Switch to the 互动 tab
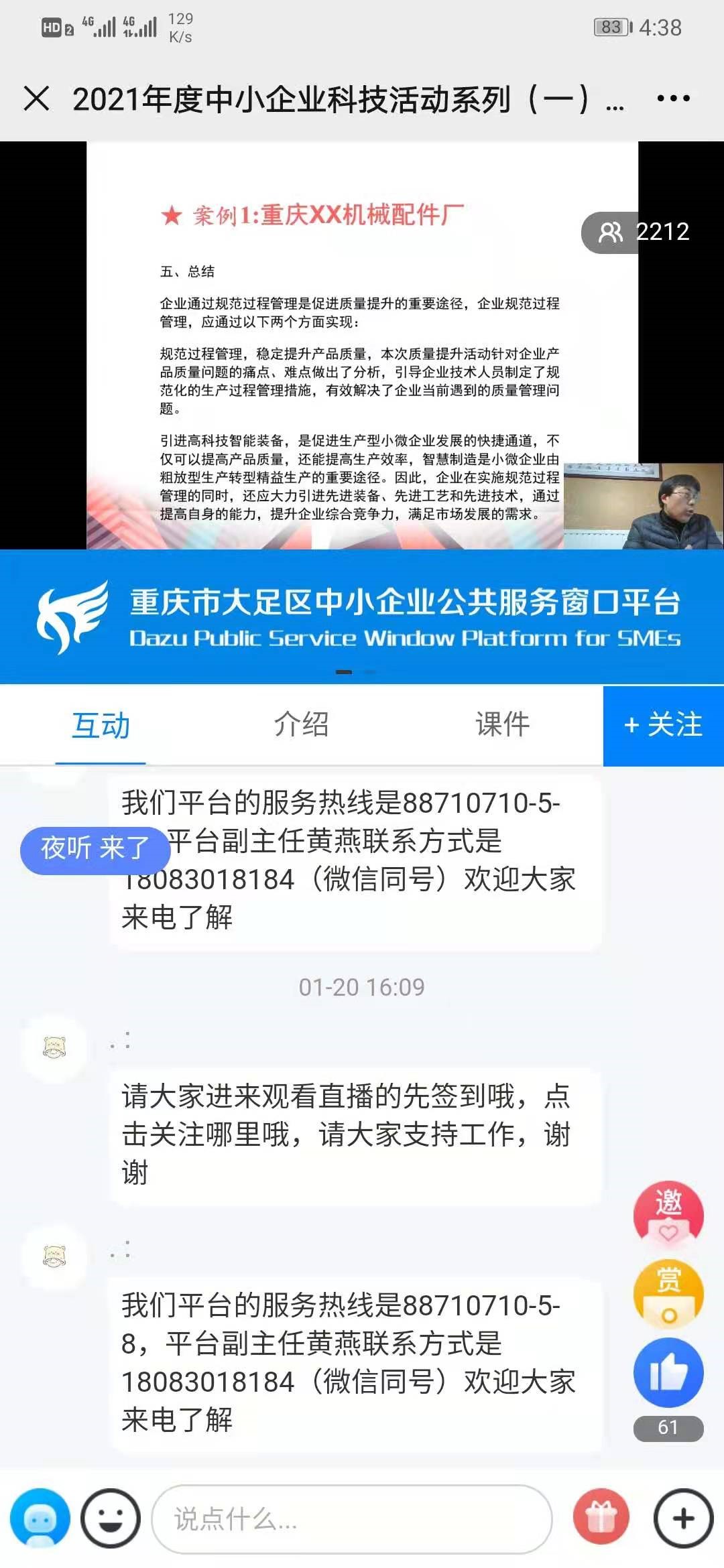This screenshot has height=1568, width=724. (x=101, y=725)
